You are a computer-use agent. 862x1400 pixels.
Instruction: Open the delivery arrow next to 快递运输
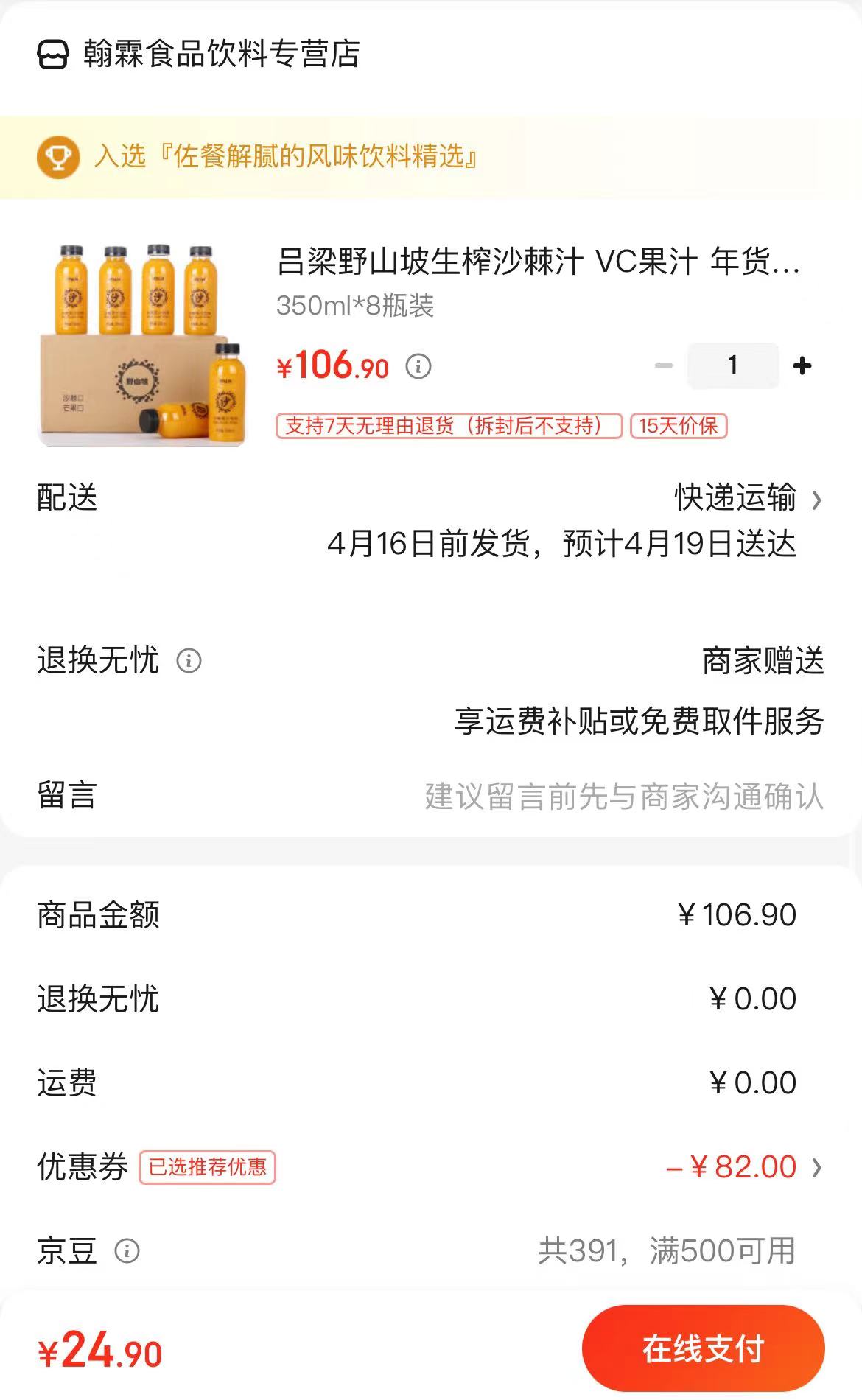(x=816, y=498)
